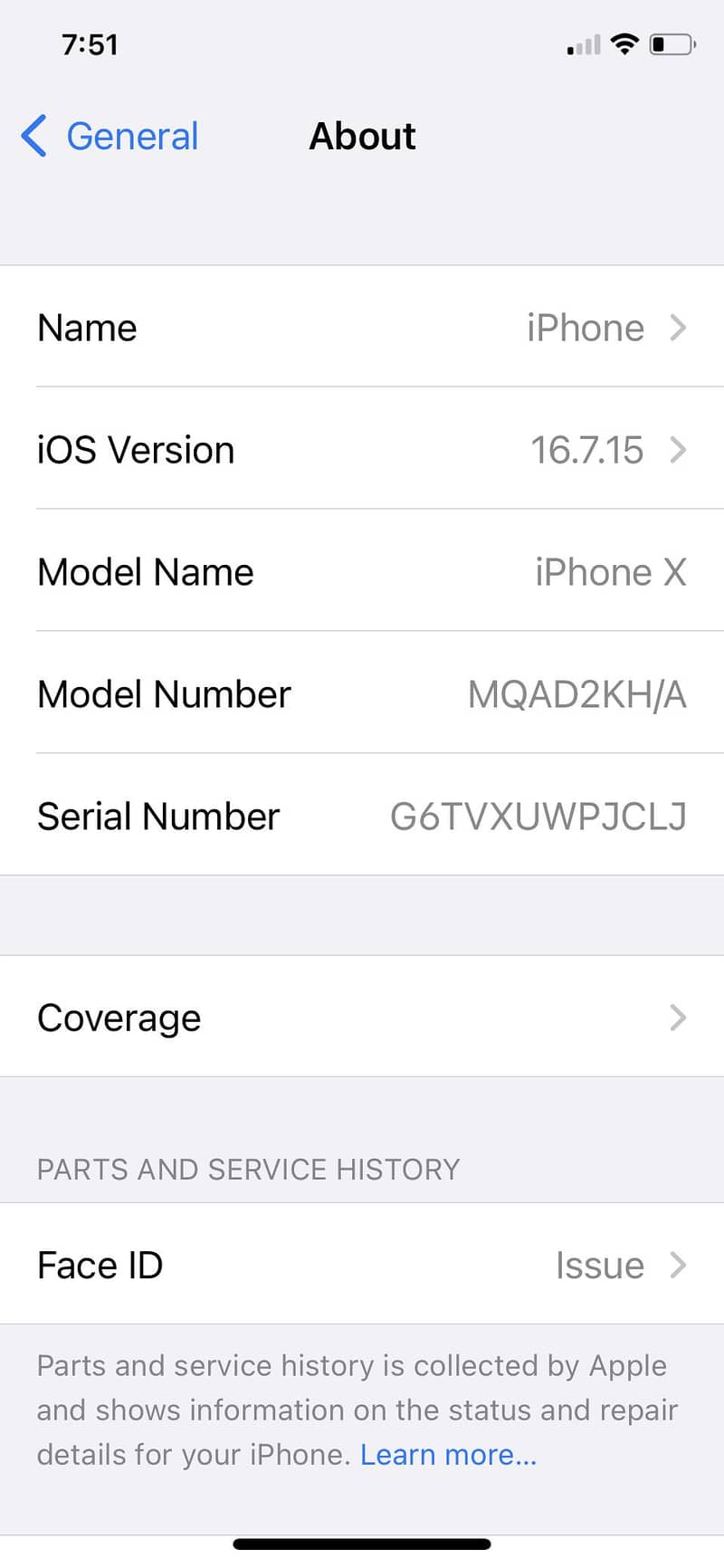Open the Coverage row
Viewport: 724px width, 1568px height.
coord(362,1018)
